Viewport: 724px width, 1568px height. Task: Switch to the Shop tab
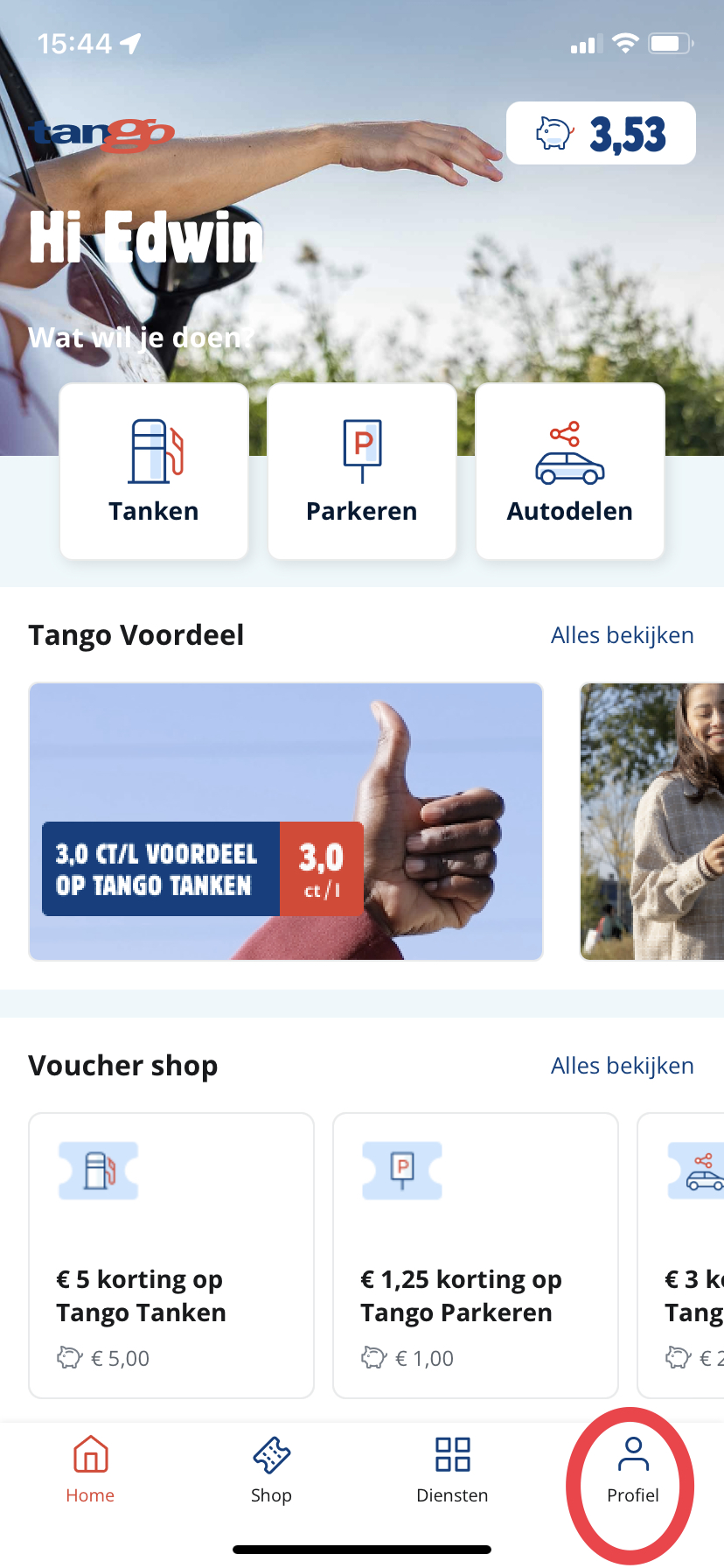(x=271, y=1470)
